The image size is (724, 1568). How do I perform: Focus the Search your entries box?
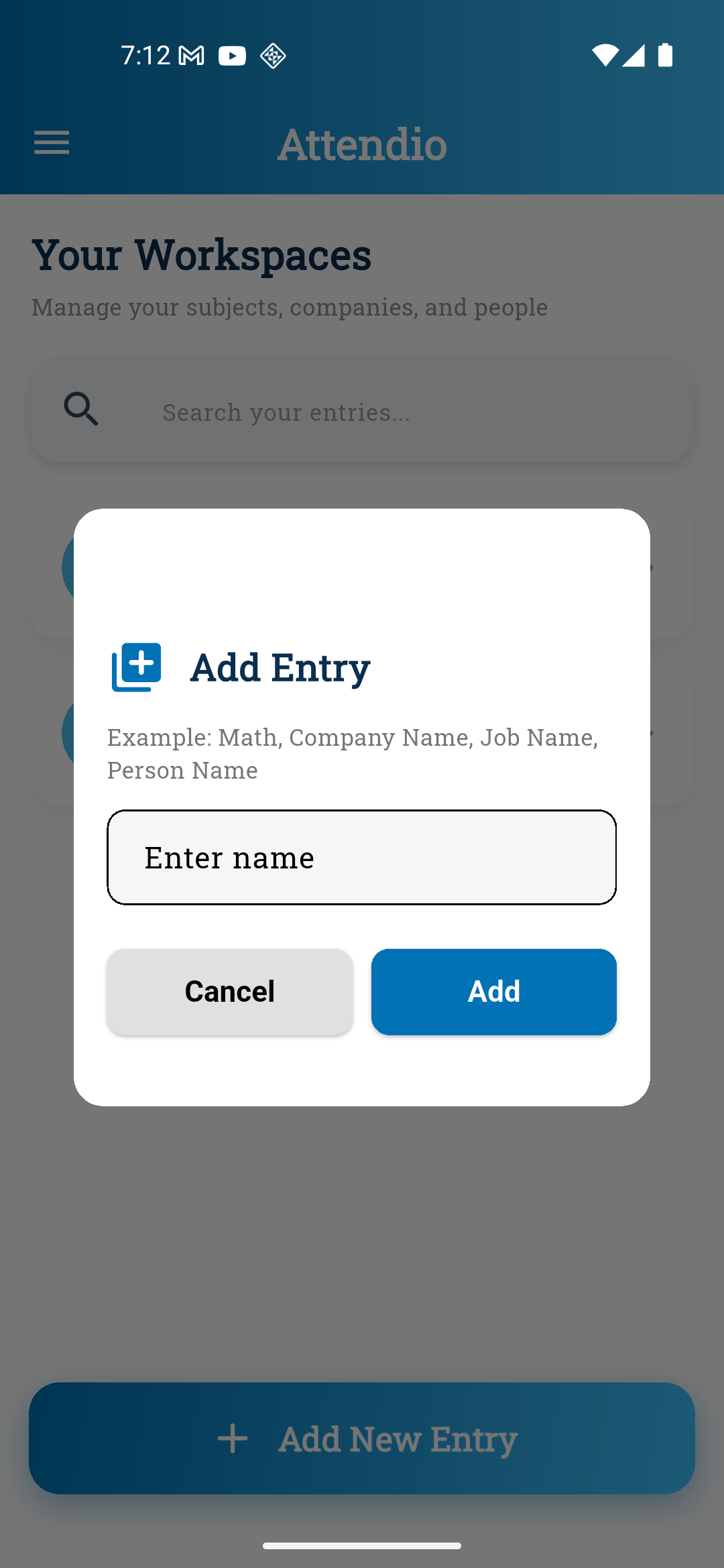tap(362, 412)
